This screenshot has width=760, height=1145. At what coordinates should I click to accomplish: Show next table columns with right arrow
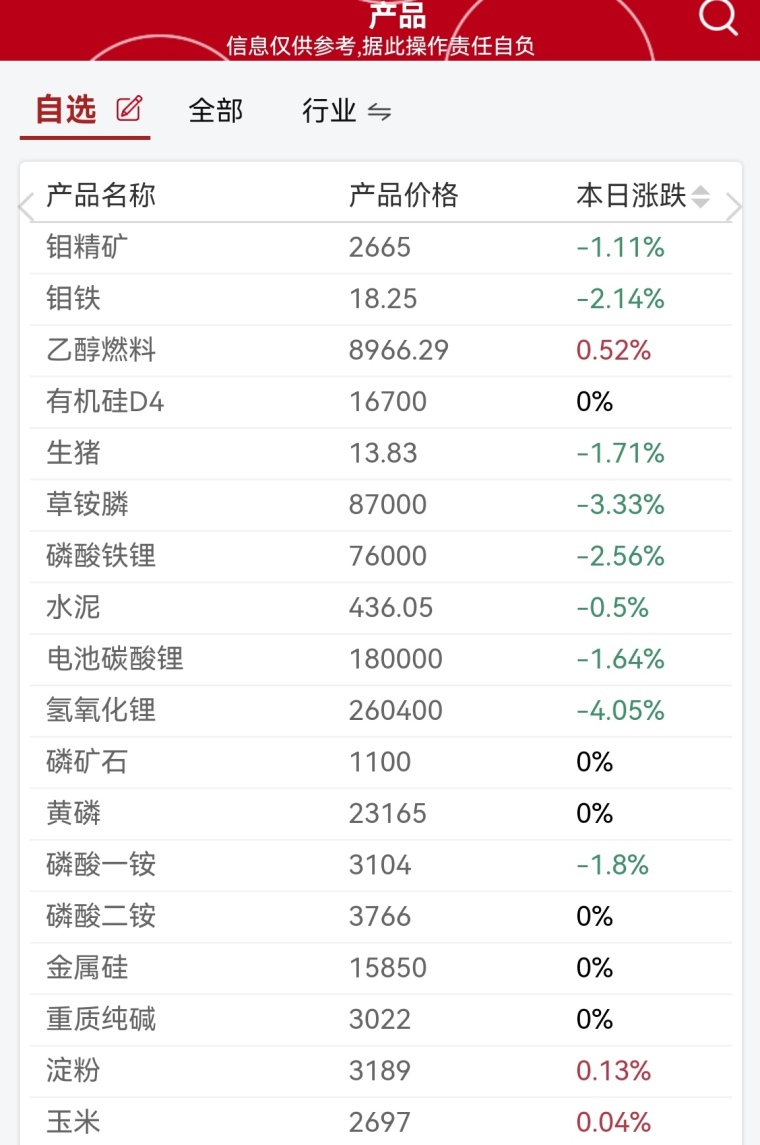click(x=735, y=207)
